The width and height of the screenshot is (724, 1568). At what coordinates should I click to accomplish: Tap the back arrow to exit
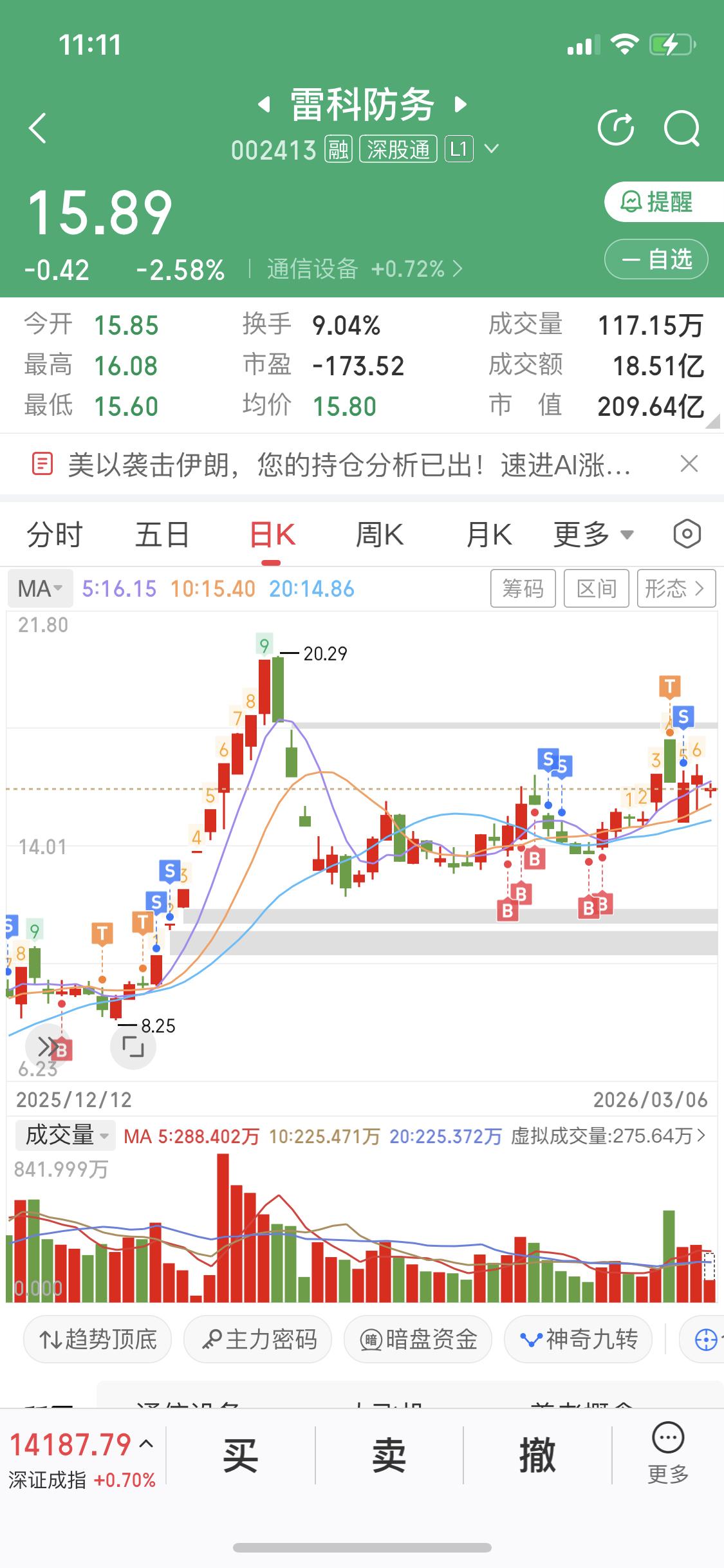tap(37, 128)
